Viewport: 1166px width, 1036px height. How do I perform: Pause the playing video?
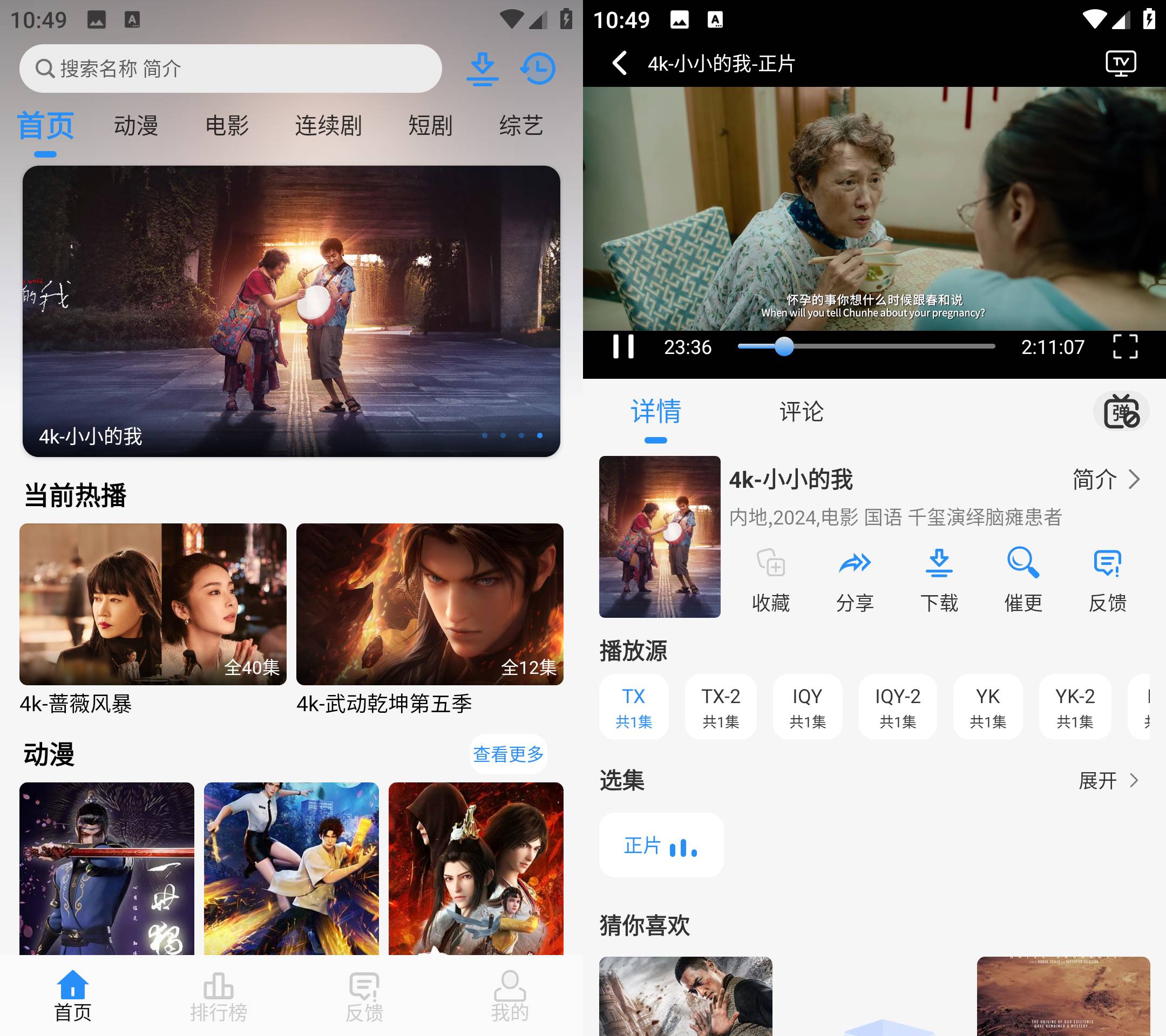point(623,346)
